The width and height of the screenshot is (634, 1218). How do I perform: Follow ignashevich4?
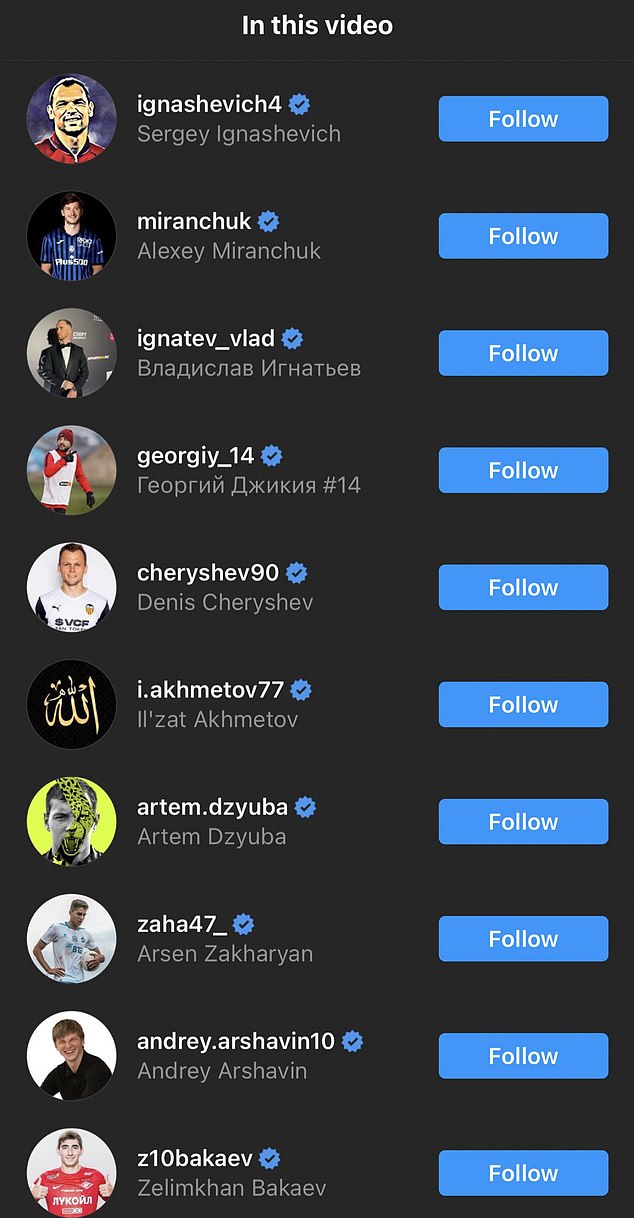tap(523, 119)
